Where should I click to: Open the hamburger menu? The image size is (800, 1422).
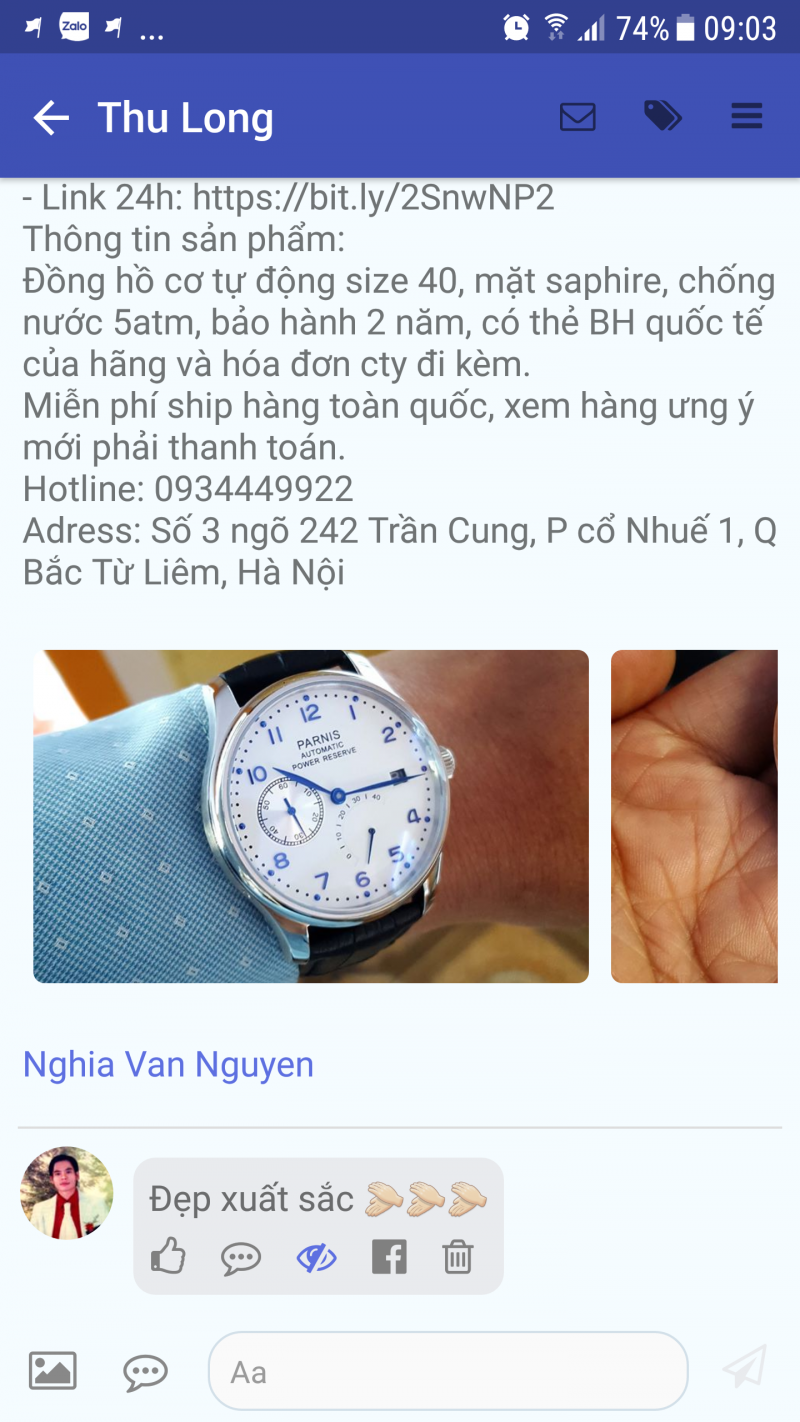[x=746, y=117]
